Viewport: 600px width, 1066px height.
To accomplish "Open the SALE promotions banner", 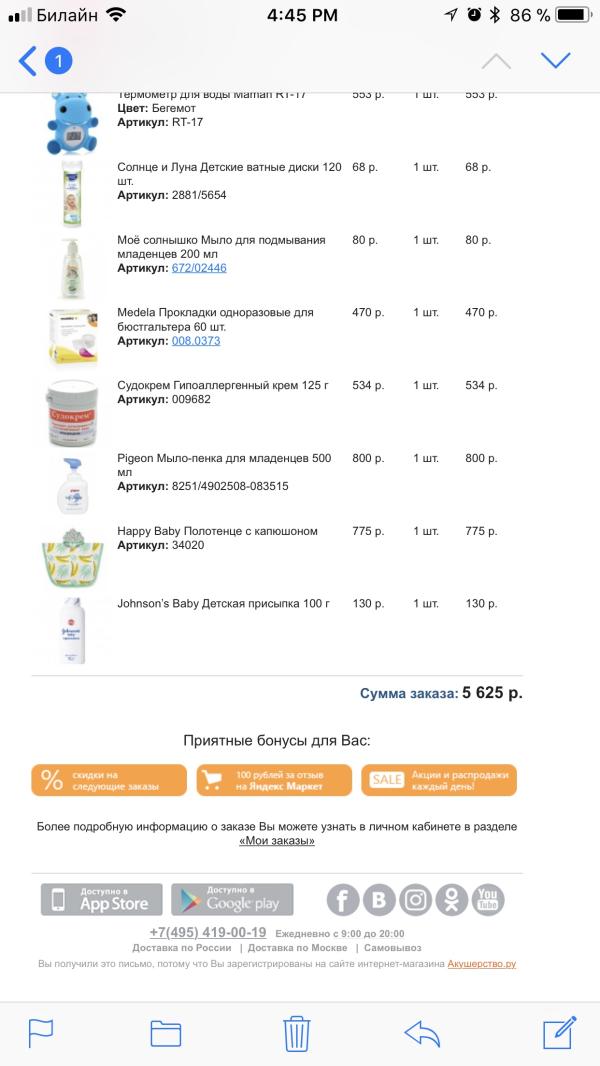I will (439, 780).
